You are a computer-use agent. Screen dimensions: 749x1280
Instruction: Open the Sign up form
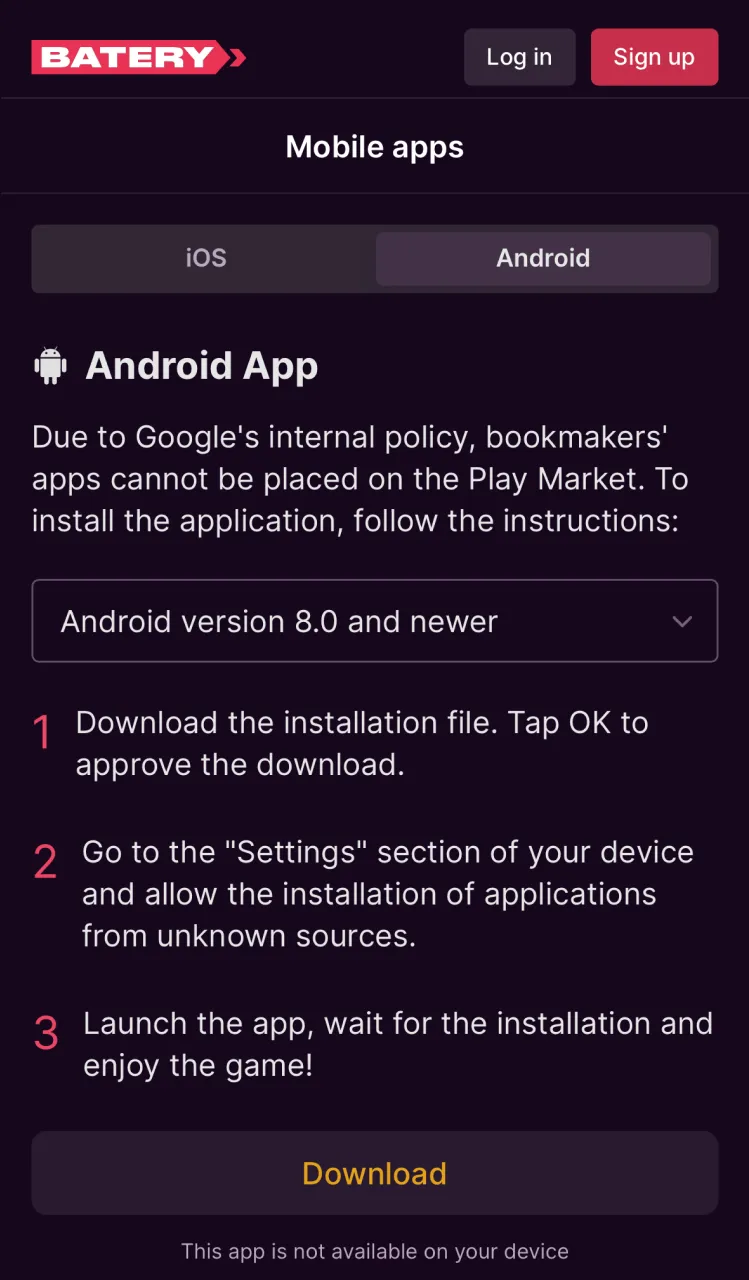click(x=654, y=57)
